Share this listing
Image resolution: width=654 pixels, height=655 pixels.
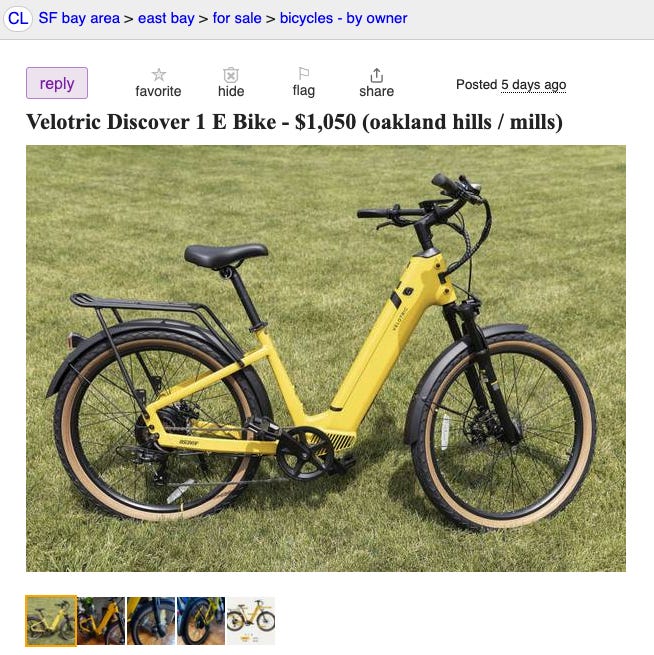(377, 82)
